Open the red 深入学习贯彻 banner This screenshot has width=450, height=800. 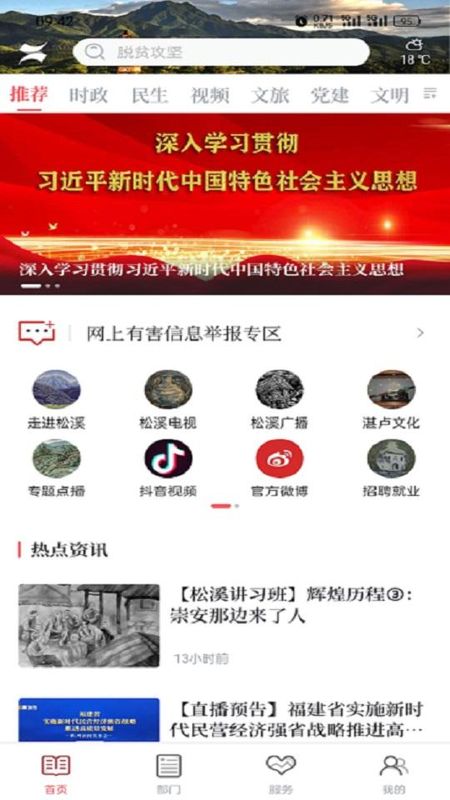pos(225,204)
